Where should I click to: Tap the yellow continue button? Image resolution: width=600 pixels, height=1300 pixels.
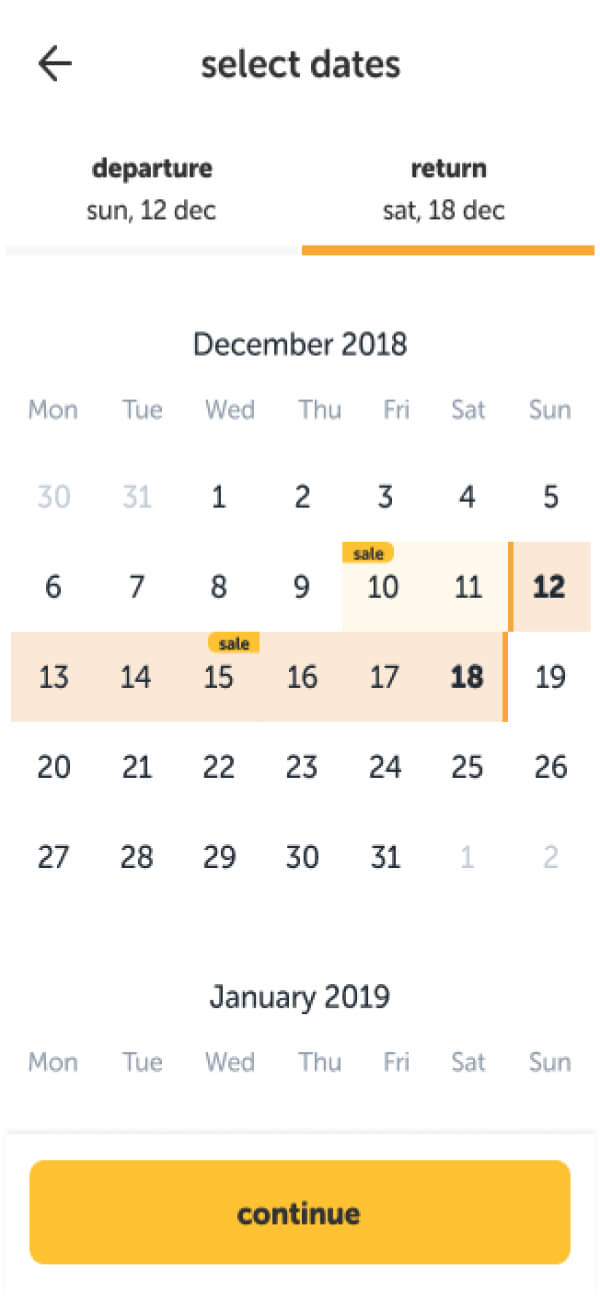click(x=300, y=1213)
